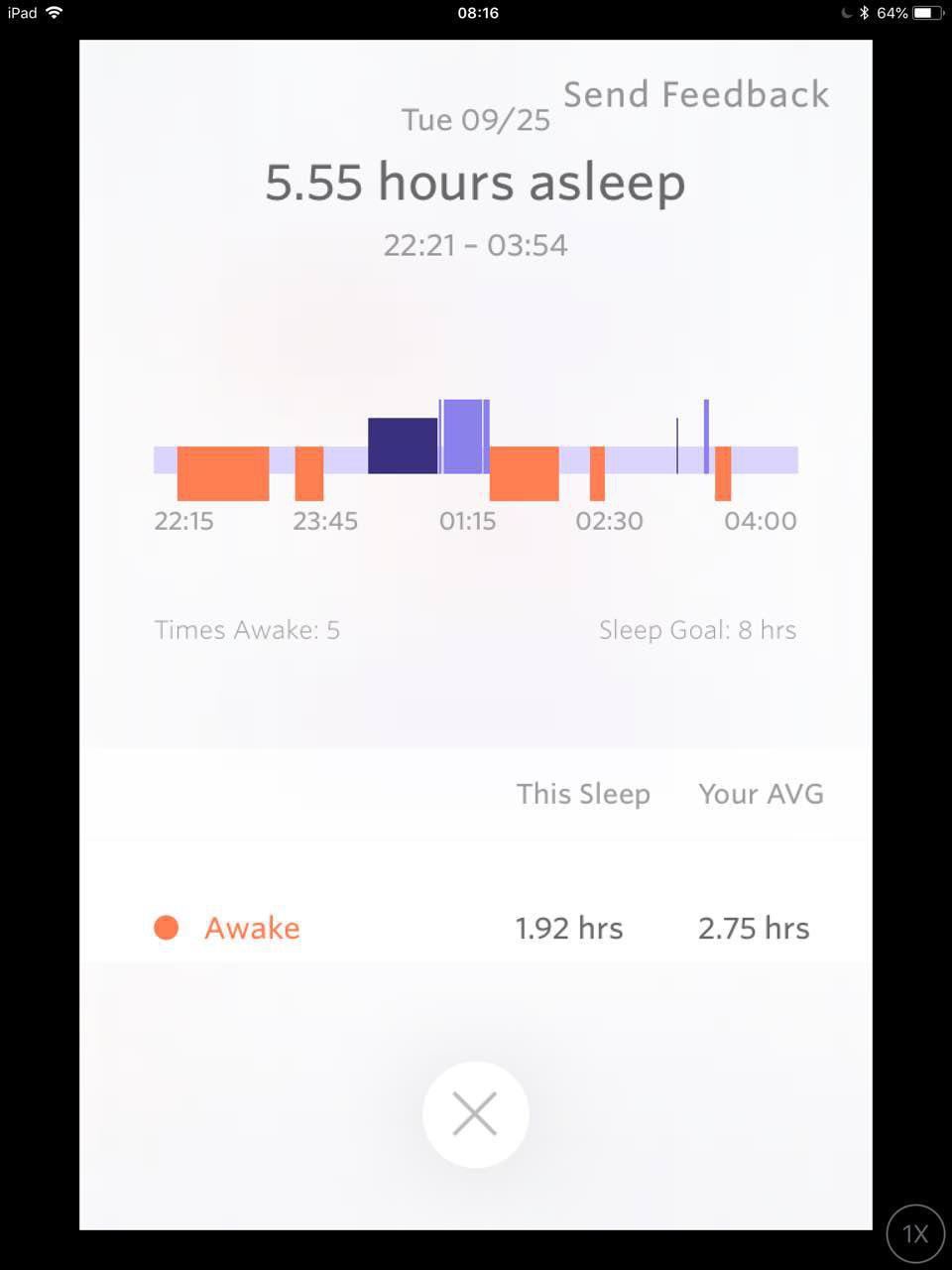The image size is (952, 1270).
Task: Close the sleep details view
Action: coord(475,1114)
